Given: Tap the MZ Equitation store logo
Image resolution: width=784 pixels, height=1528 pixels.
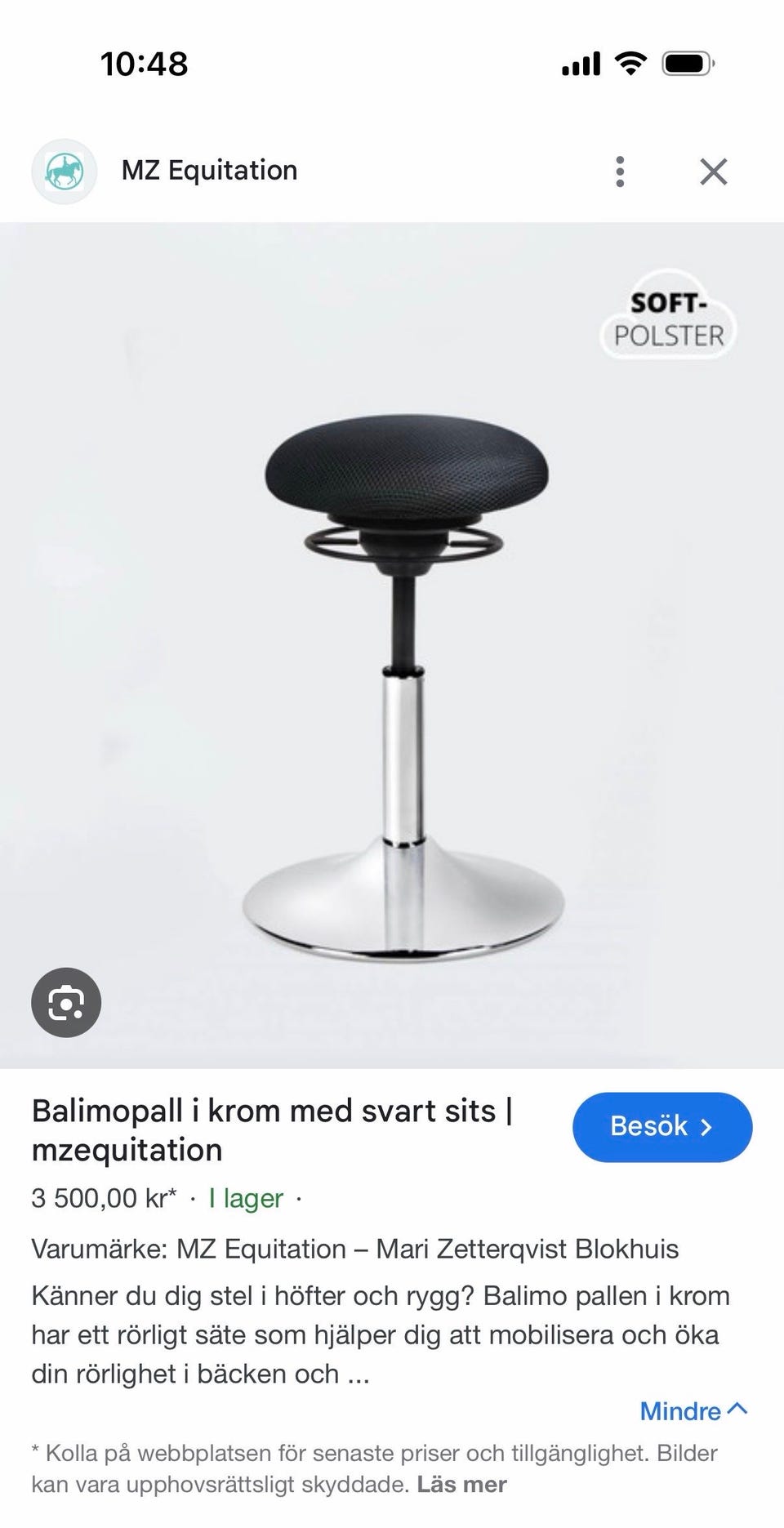Looking at the screenshot, I should (65, 169).
